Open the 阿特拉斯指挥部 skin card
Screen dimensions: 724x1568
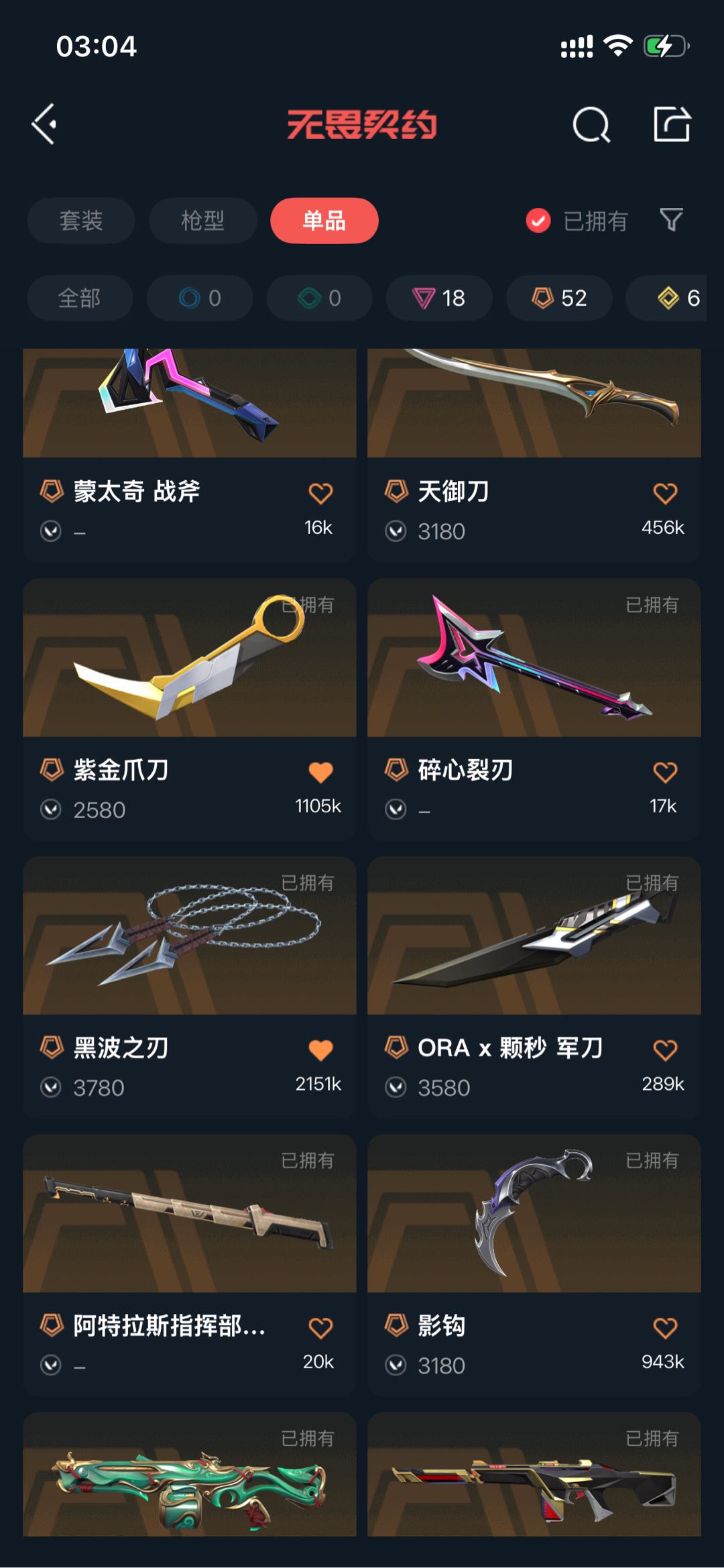190,1266
